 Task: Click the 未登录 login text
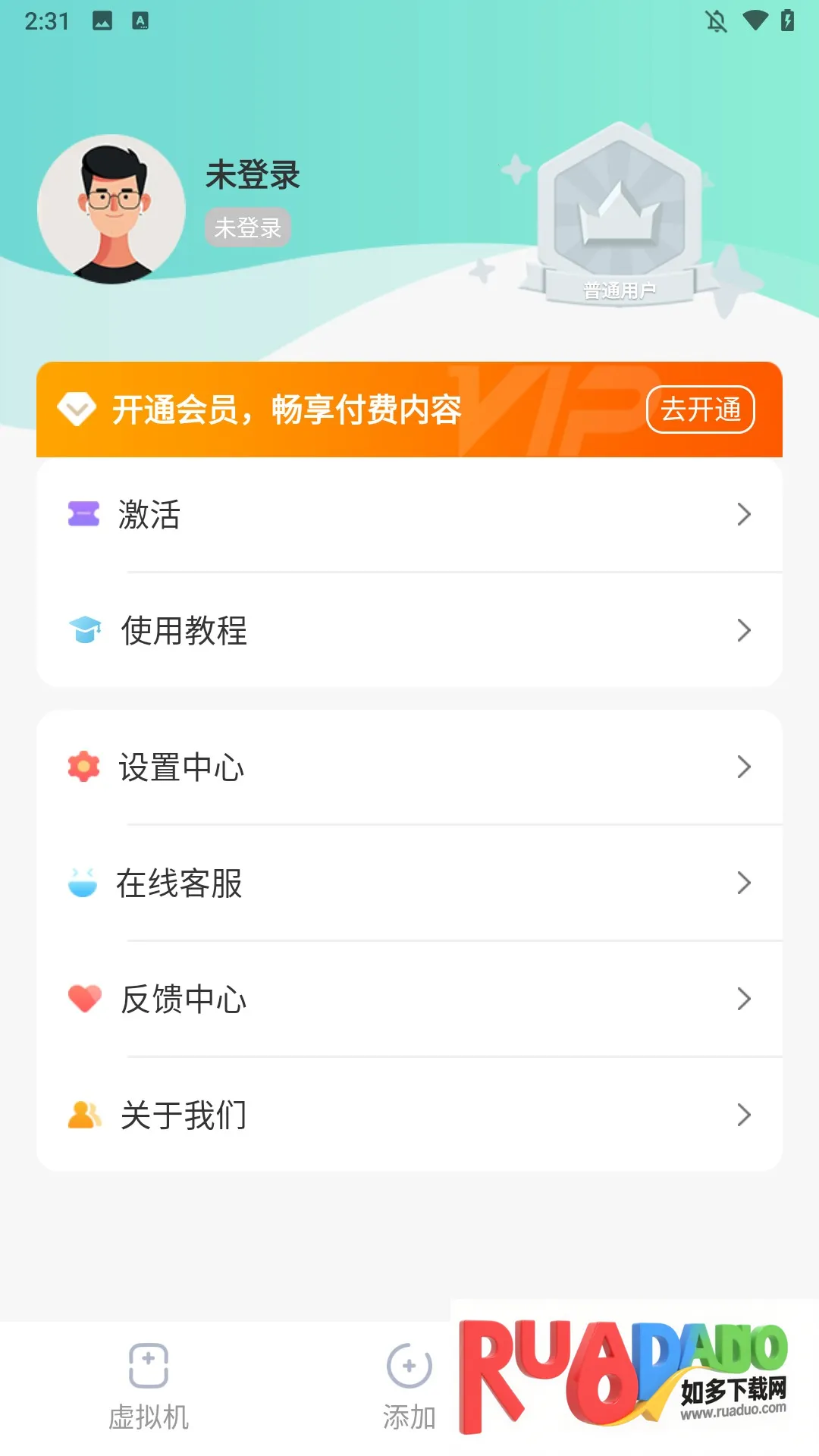[250, 176]
